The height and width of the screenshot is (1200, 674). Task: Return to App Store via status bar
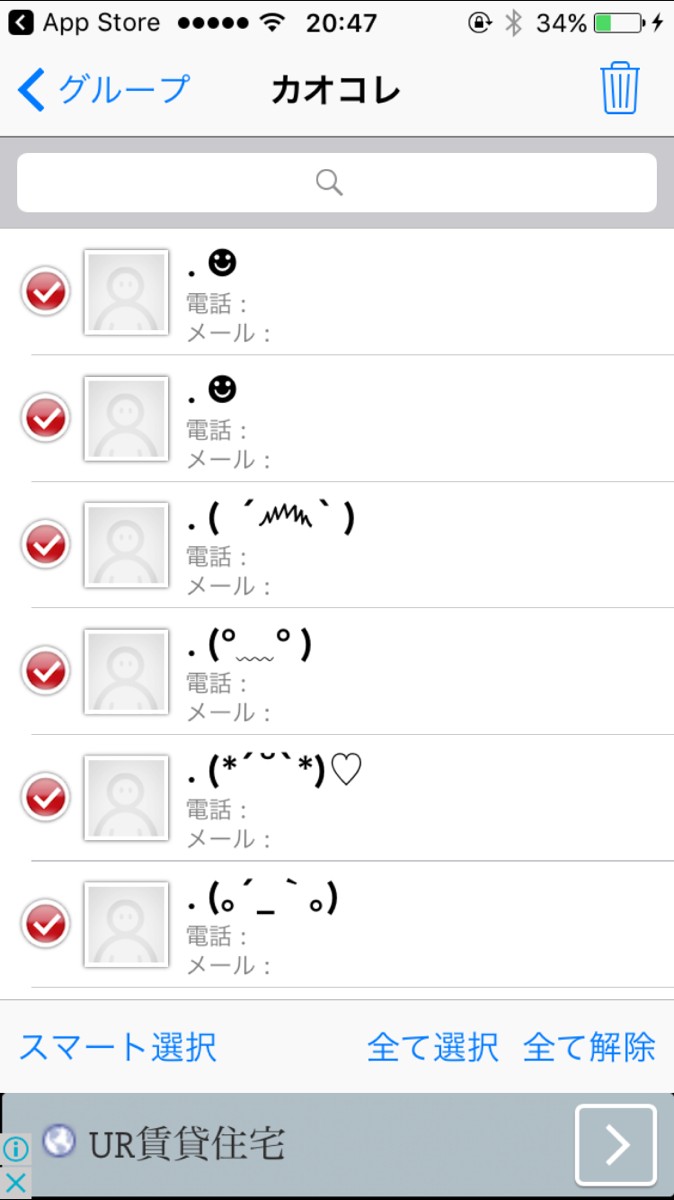pyautogui.click(x=85, y=23)
